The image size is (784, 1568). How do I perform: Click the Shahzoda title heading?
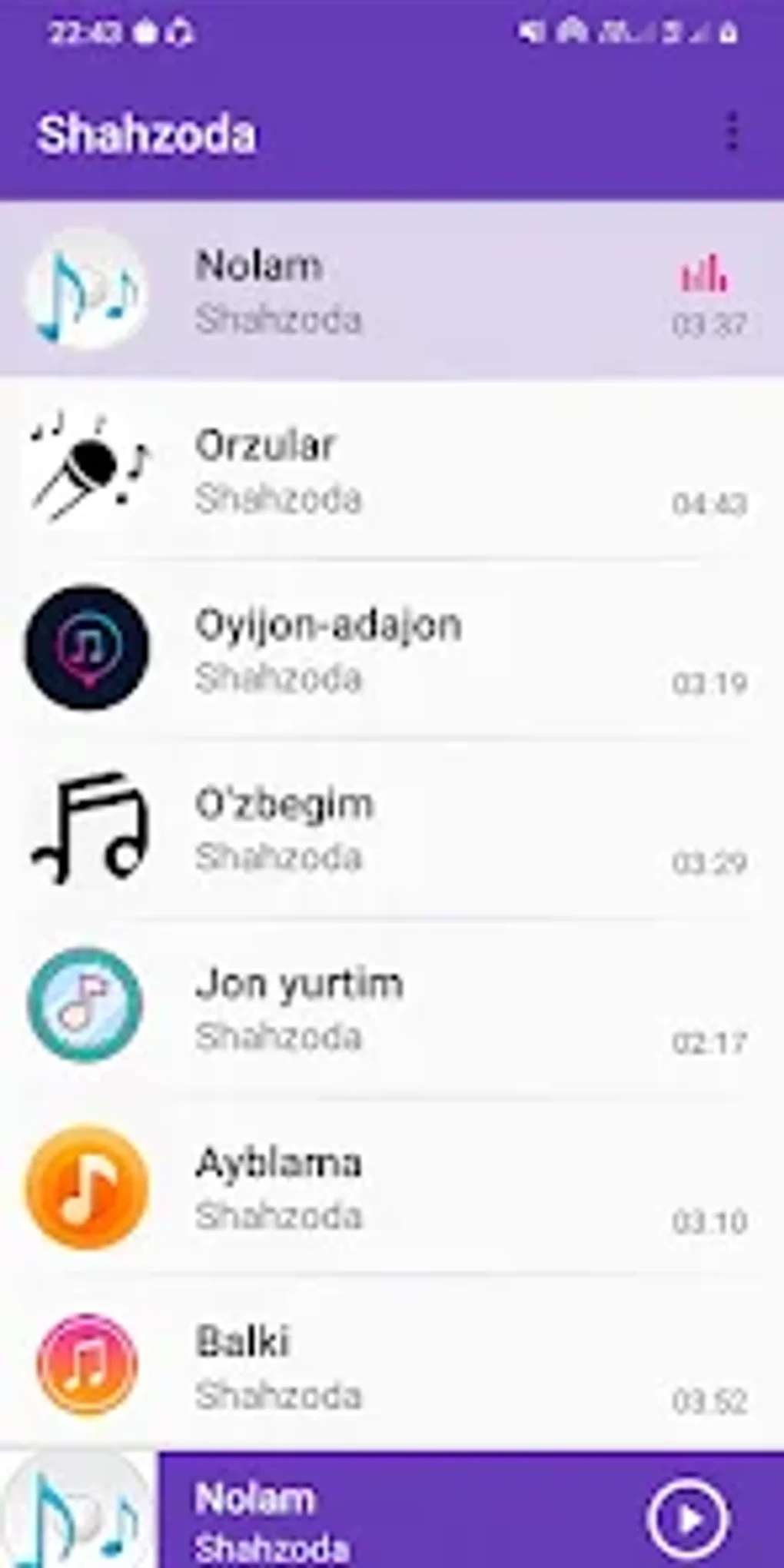point(148,133)
